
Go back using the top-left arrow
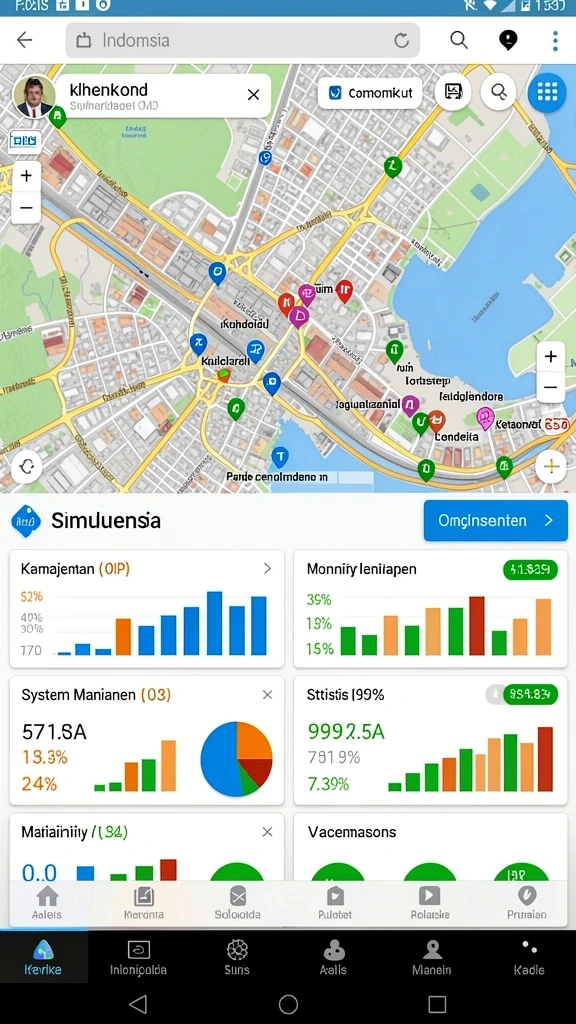[x=24, y=40]
